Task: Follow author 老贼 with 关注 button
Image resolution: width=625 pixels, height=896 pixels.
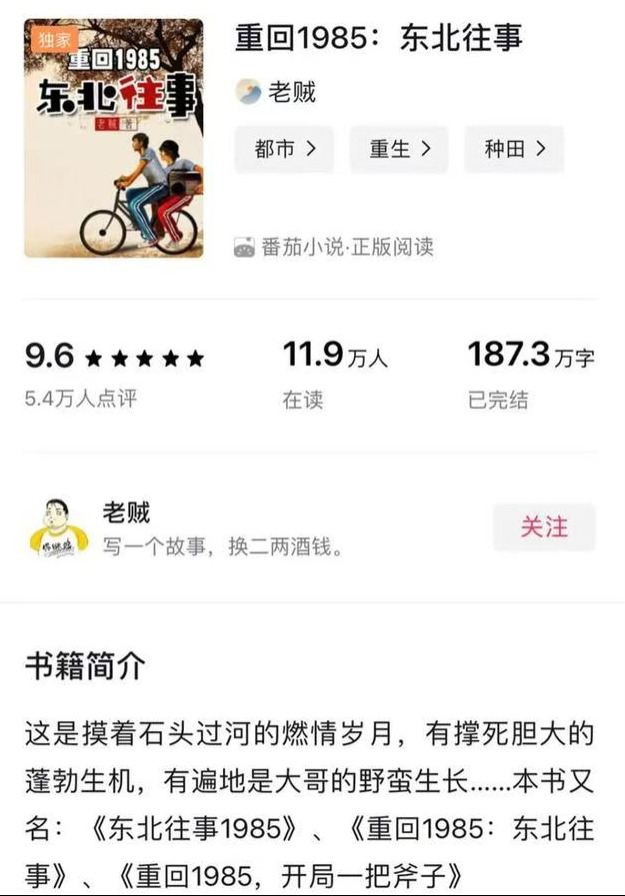Action: [544, 527]
